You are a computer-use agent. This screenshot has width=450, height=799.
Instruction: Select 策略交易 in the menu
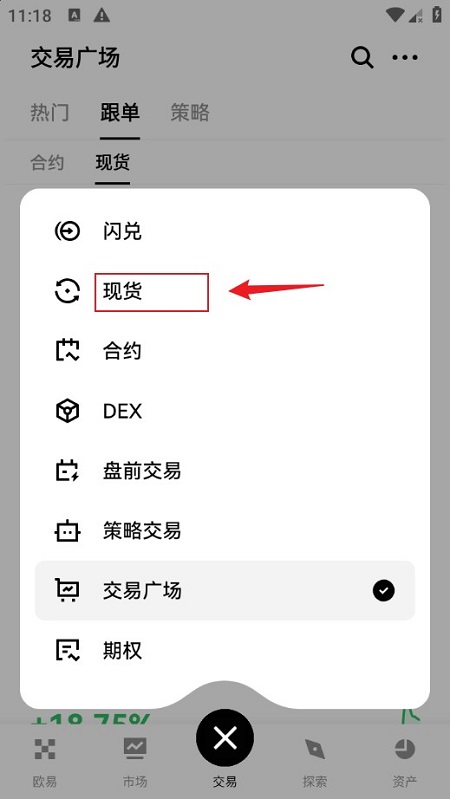[x=225, y=531]
